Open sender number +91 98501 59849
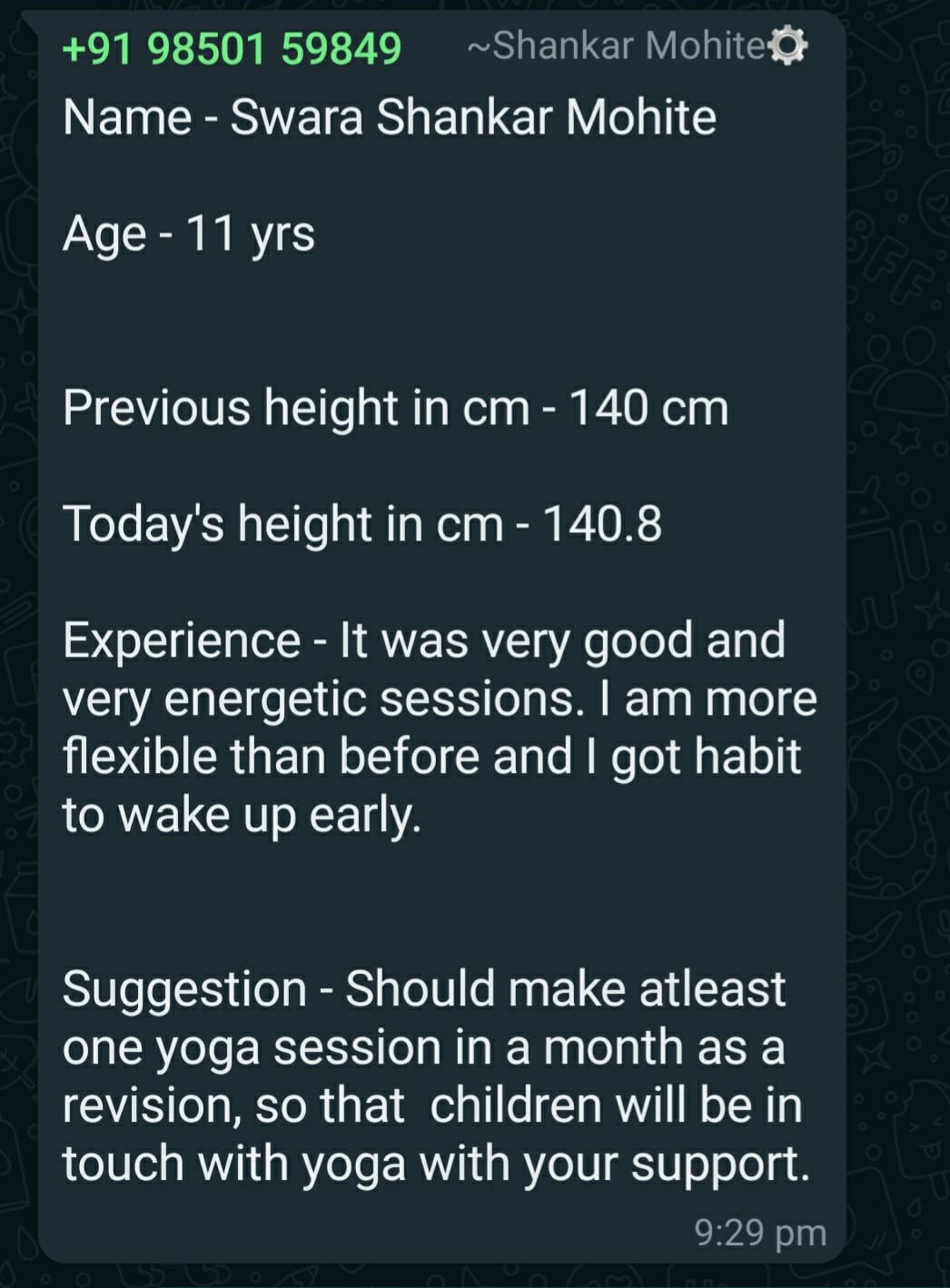Viewport: 950px width, 1288px height. click(232, 47)
